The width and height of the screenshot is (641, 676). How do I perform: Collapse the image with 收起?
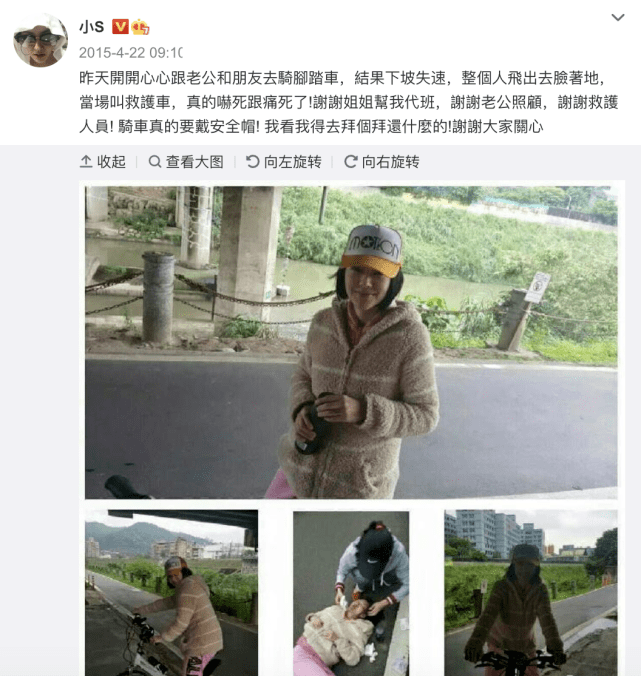103,162
